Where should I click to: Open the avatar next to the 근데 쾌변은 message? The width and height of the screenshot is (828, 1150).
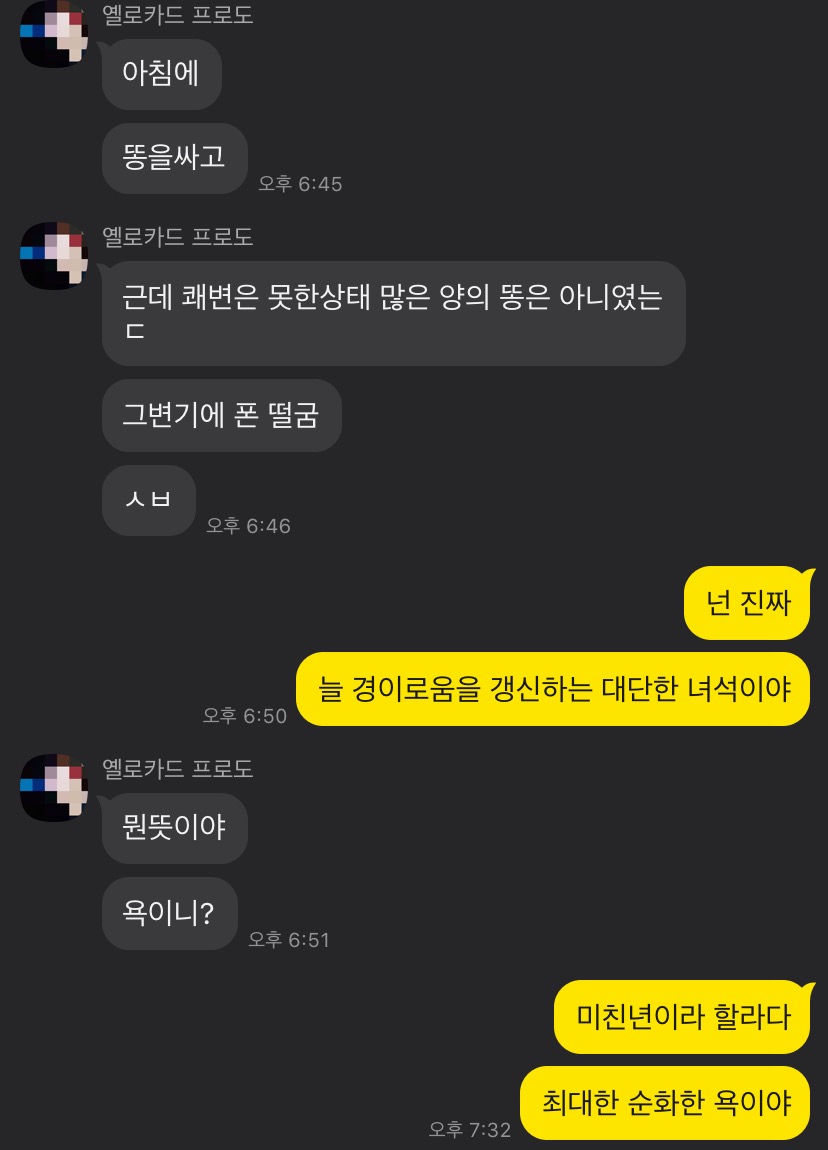pyautogui.click(x=54, y=256)
